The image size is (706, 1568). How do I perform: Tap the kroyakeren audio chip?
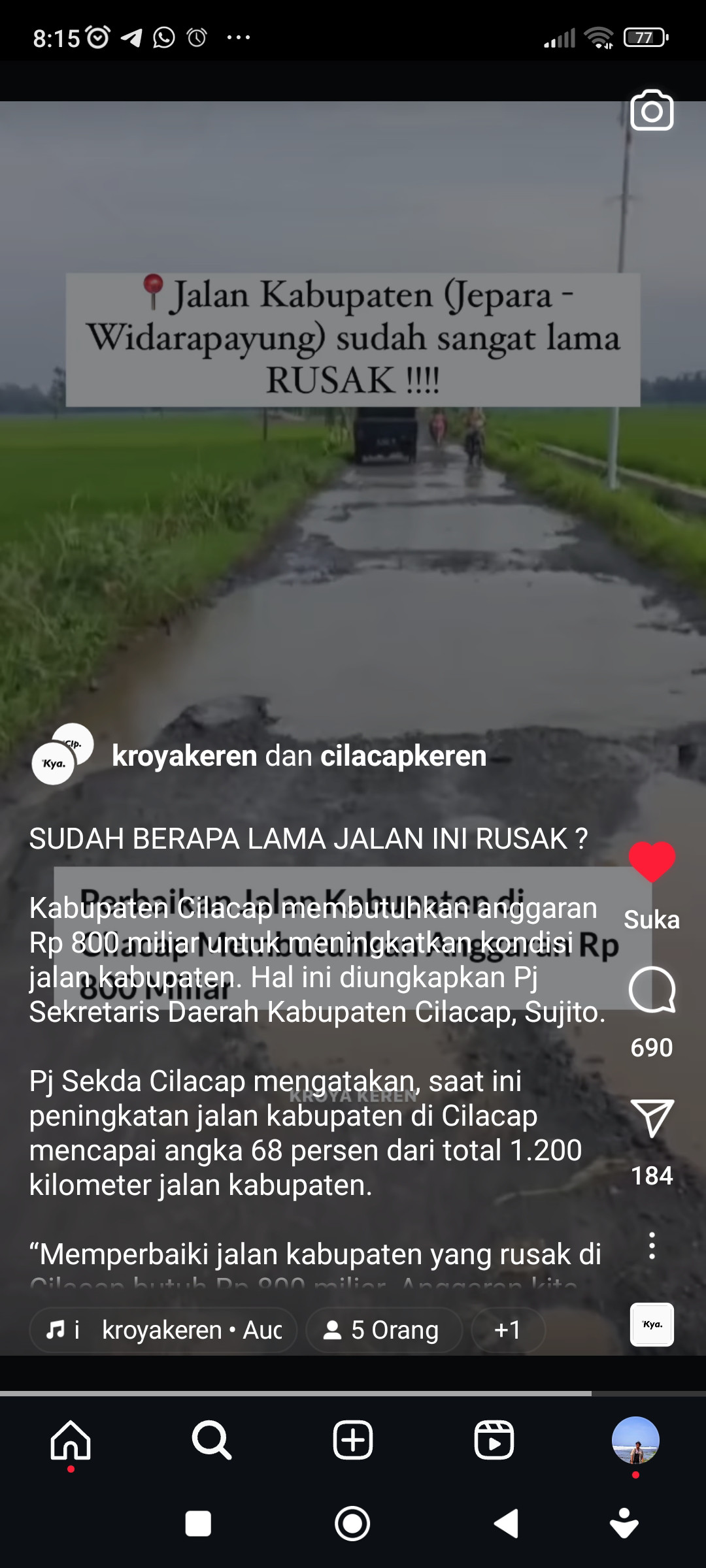(x=163, y=1330)
